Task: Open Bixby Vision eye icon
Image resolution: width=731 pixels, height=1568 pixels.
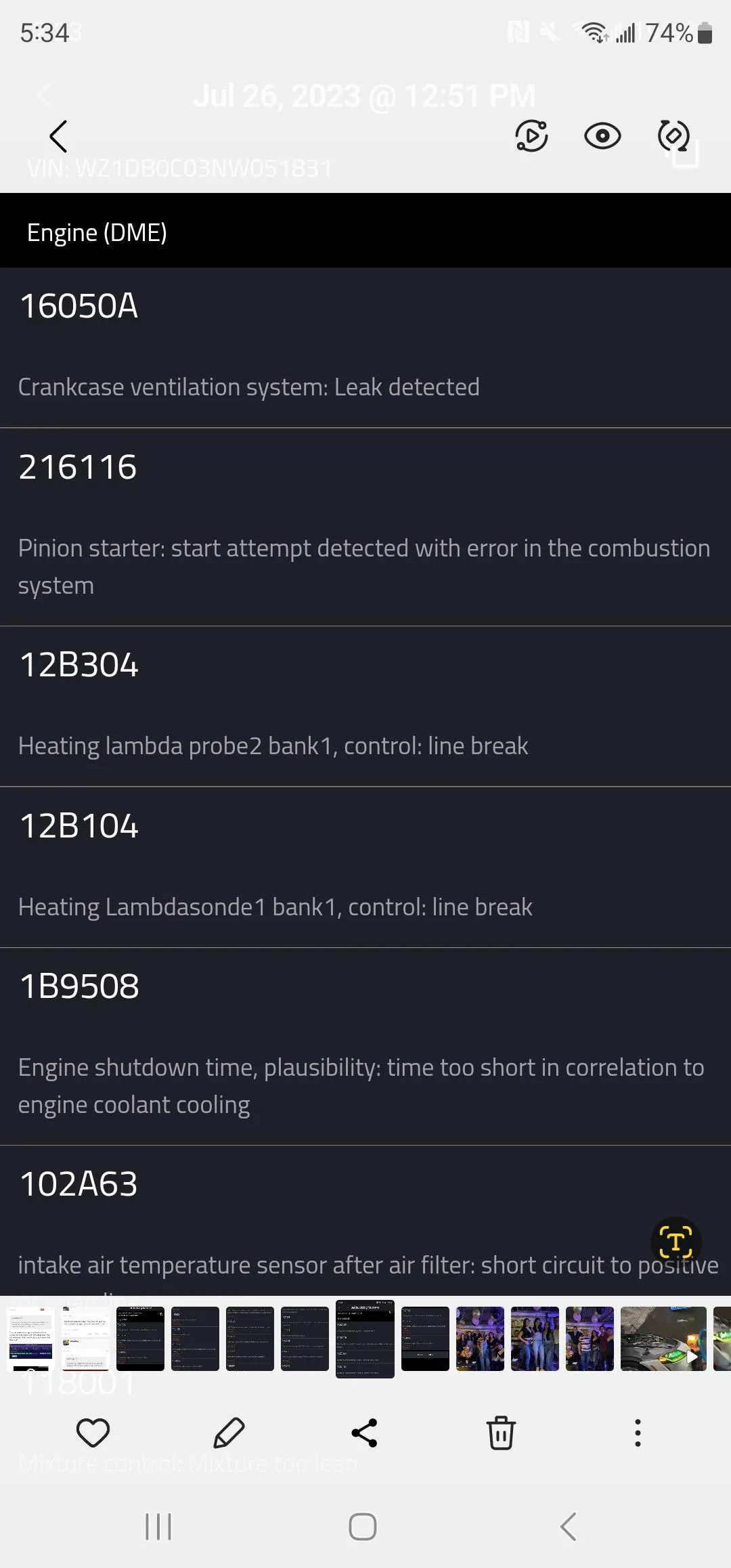Action: tap(602, 136)
